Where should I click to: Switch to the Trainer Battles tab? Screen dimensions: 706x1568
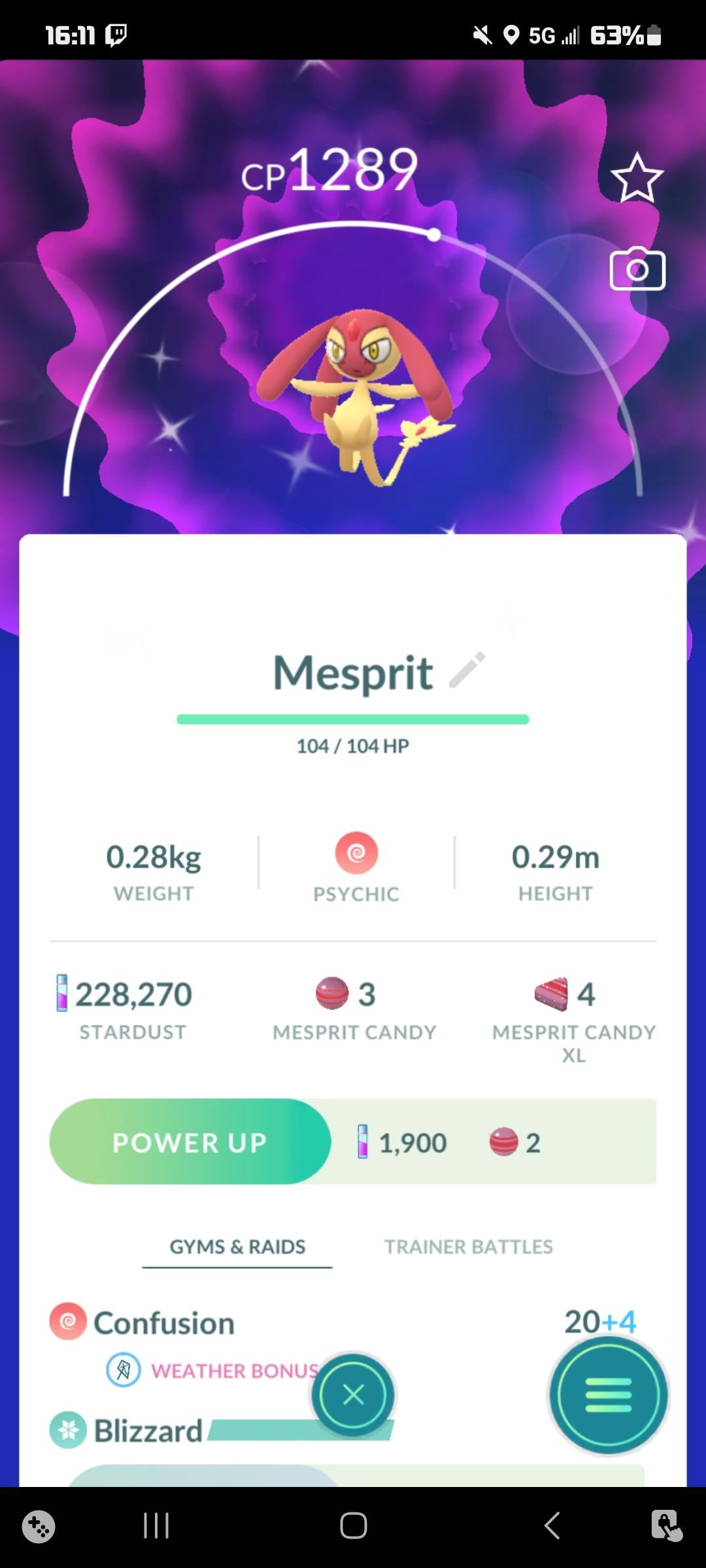[468, 1247]
